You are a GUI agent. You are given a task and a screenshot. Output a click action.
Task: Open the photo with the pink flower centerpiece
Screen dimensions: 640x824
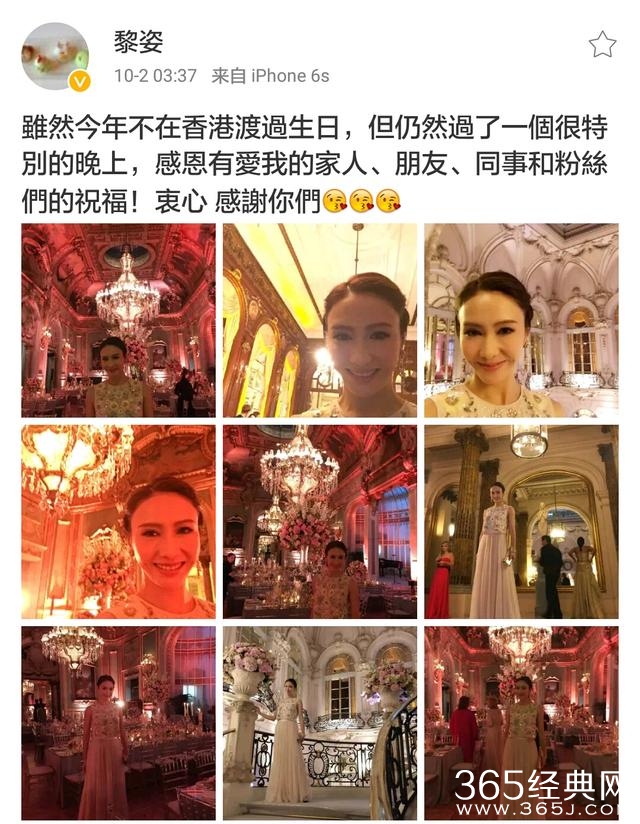coord(320,522)
